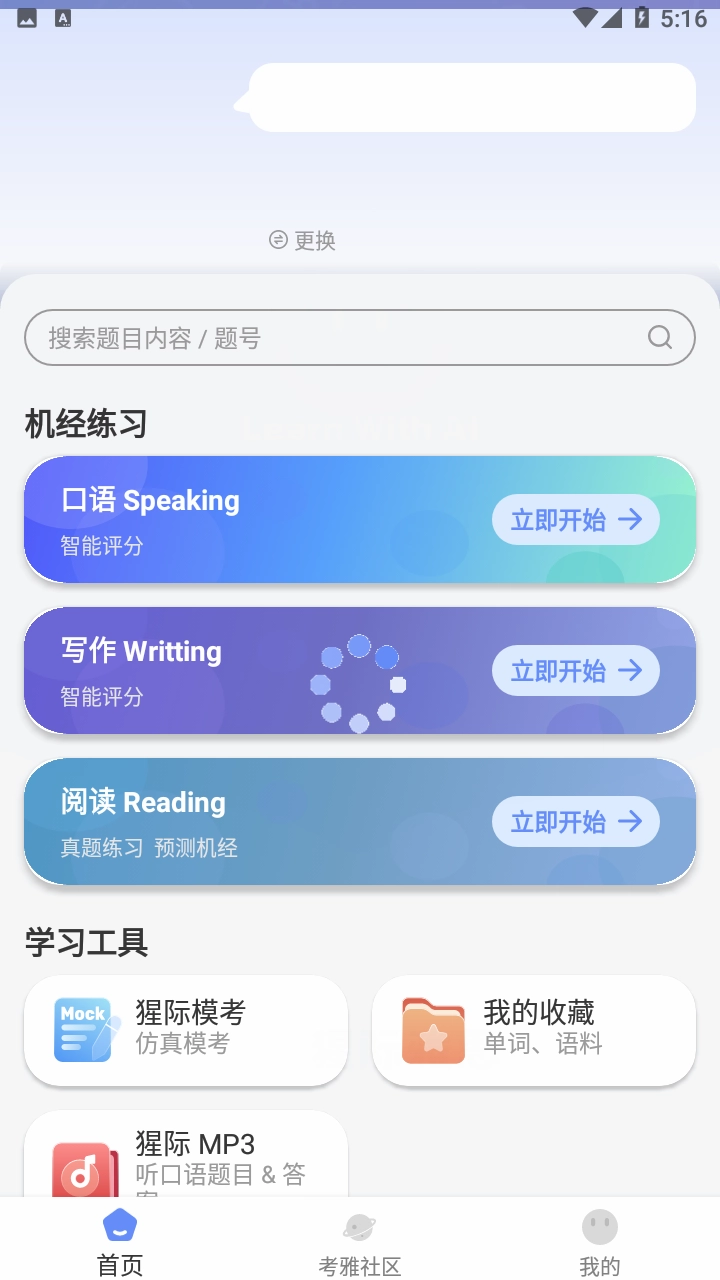Tap the 更换 refresh button
Image resolution: width=720 pixels, height=1280 pixels.
(x=302, y=240)
